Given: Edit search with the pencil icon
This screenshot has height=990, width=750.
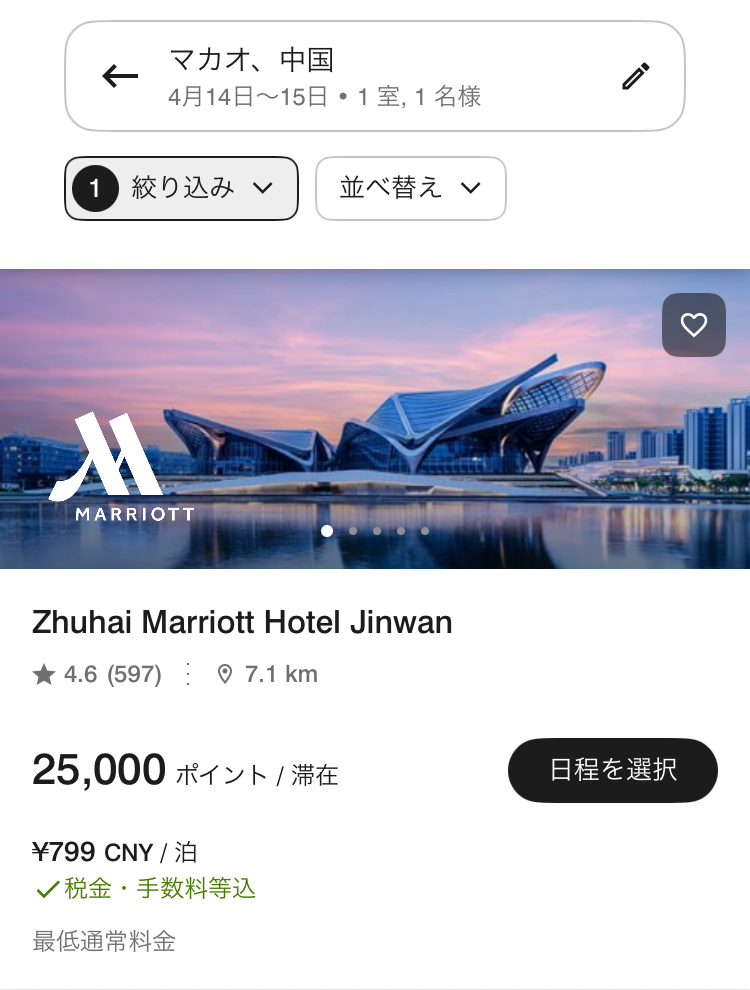Looking at the screenshot, I should [x=636, y=76].
